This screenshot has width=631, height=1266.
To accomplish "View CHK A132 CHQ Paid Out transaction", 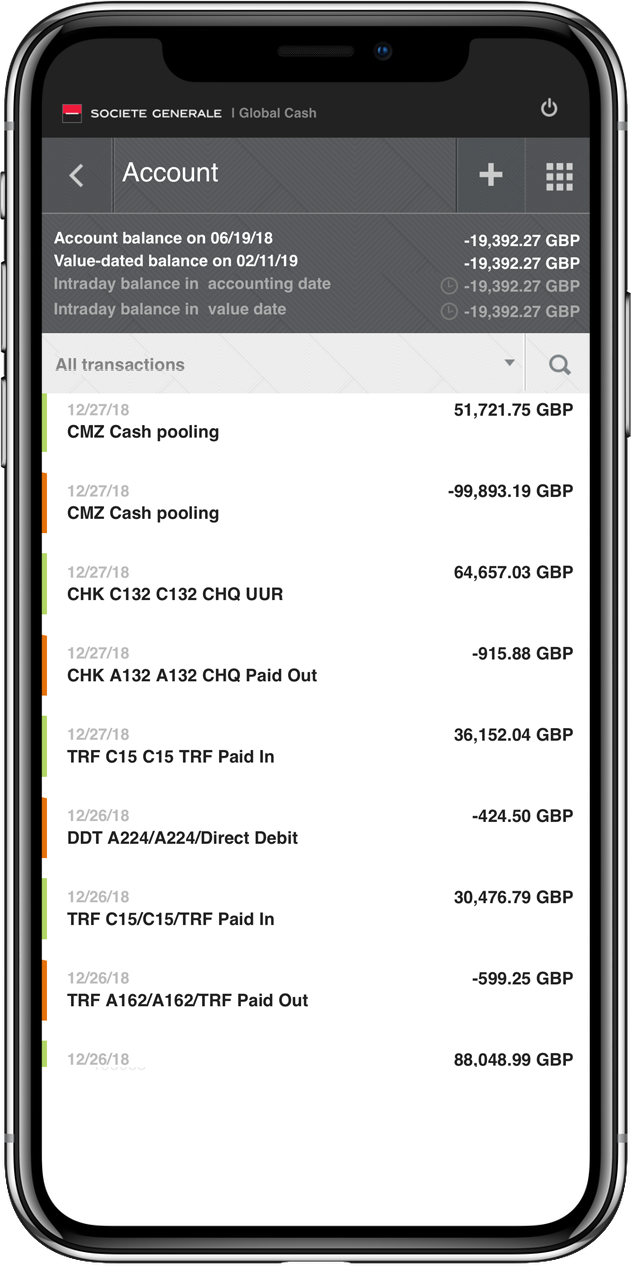I will 315,665.
